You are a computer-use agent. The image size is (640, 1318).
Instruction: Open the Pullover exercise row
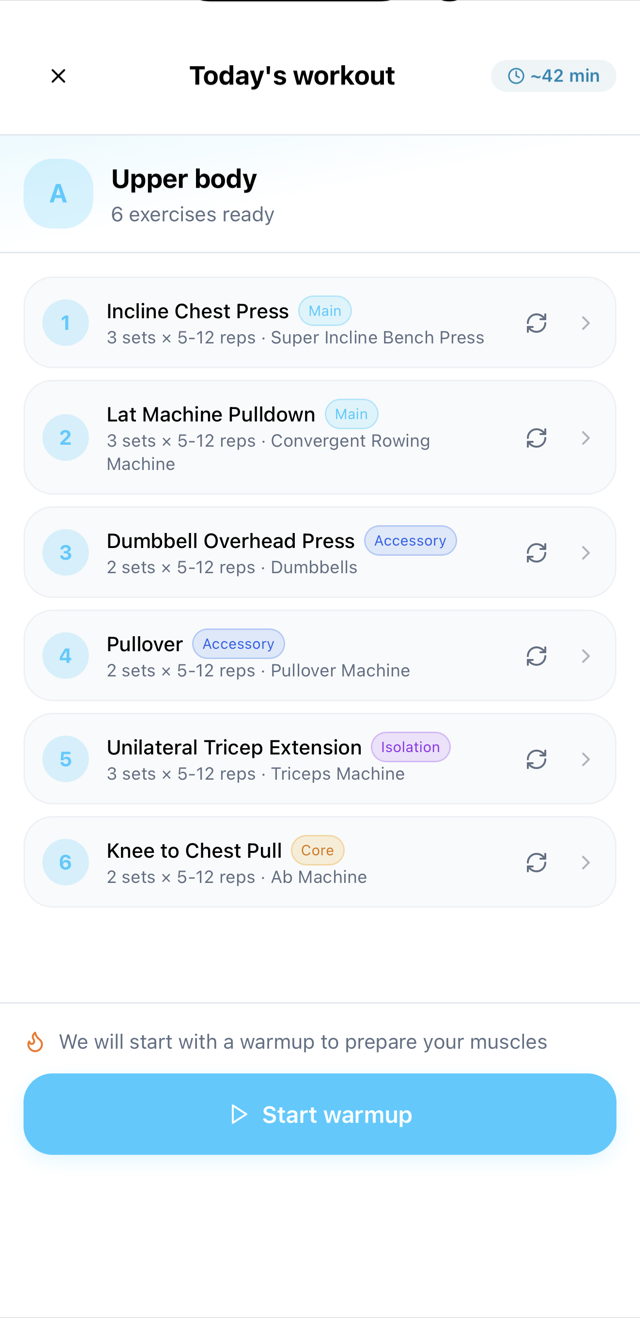pos(320,656)
